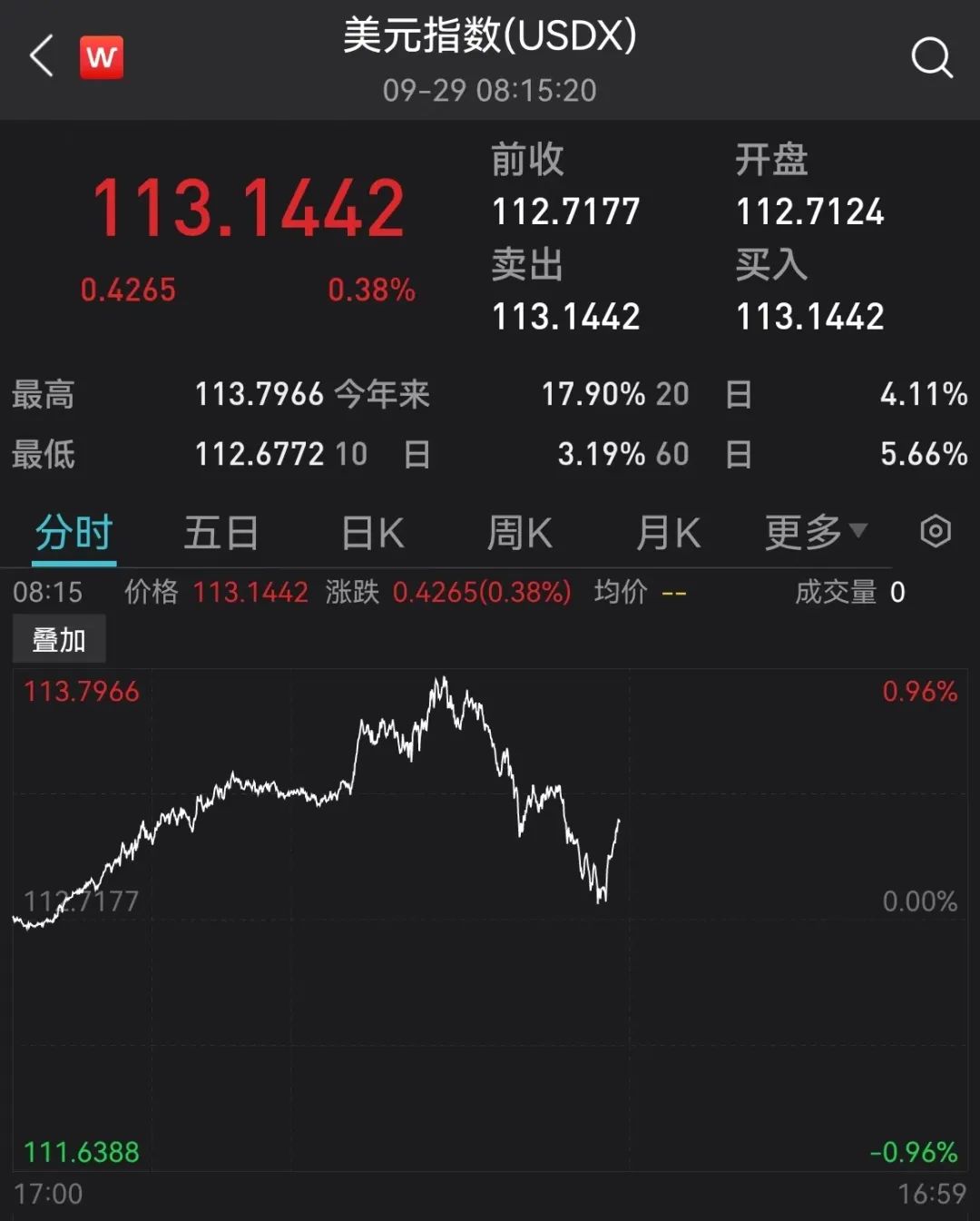This screenshot has width=980, height=1221.
Task: Open the search magnifier icon
Action: coord(931,58)
